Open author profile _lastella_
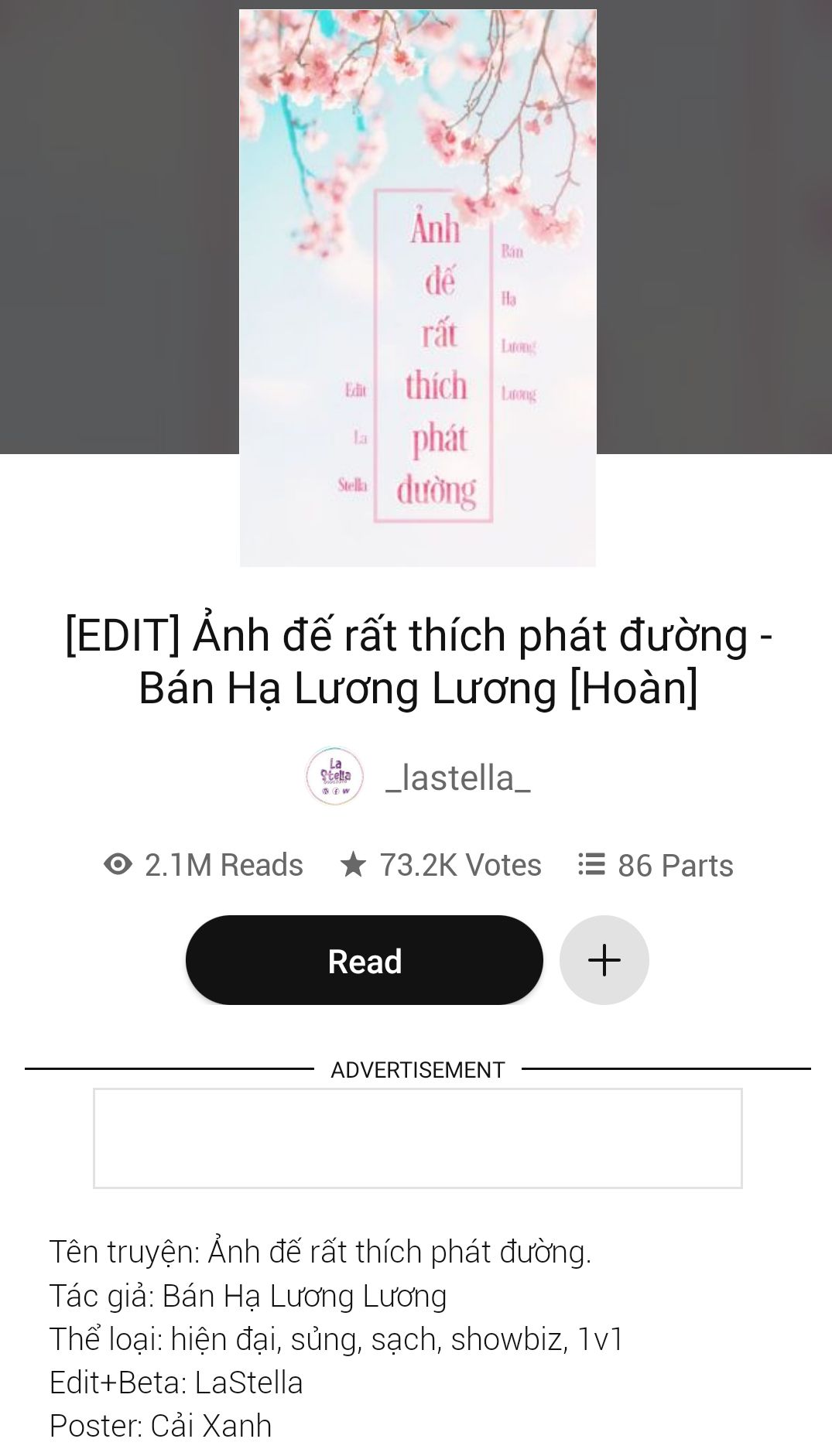The image size is (832, 1456). click(x=457, y=778)
